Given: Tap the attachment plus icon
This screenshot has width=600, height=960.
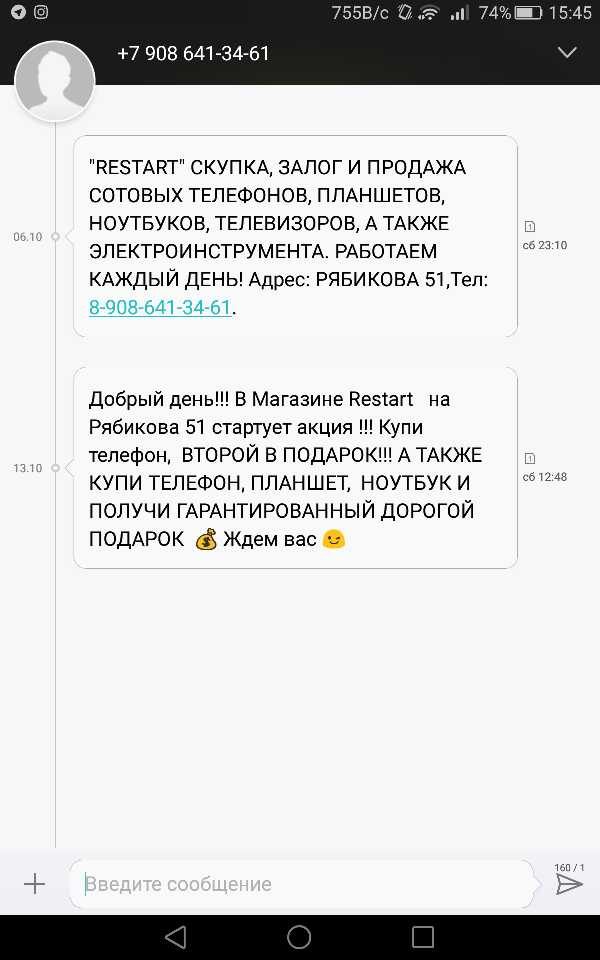Looking at the screenshot, I should 34,884.
